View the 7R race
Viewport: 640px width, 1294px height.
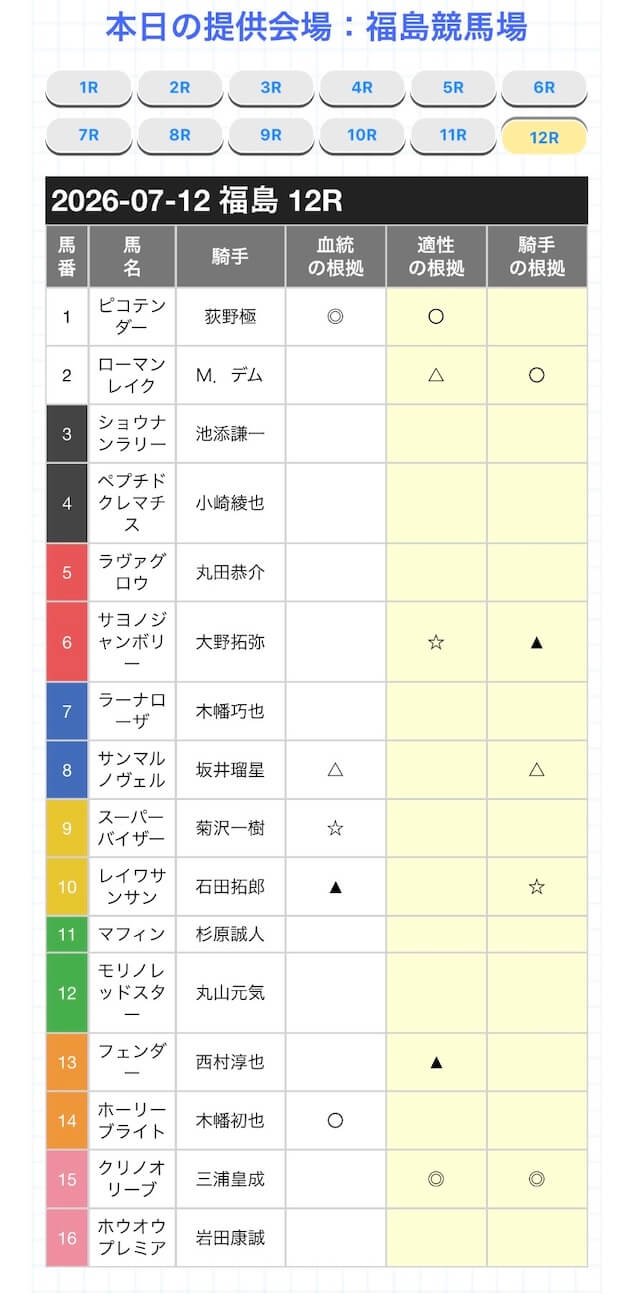coord(88,136)
